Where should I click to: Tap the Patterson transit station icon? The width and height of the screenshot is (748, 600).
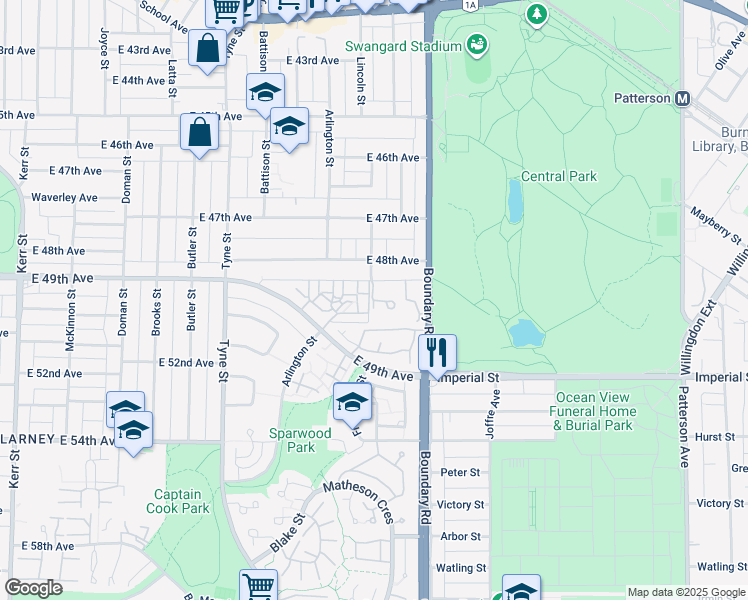(x=683, y=99)
